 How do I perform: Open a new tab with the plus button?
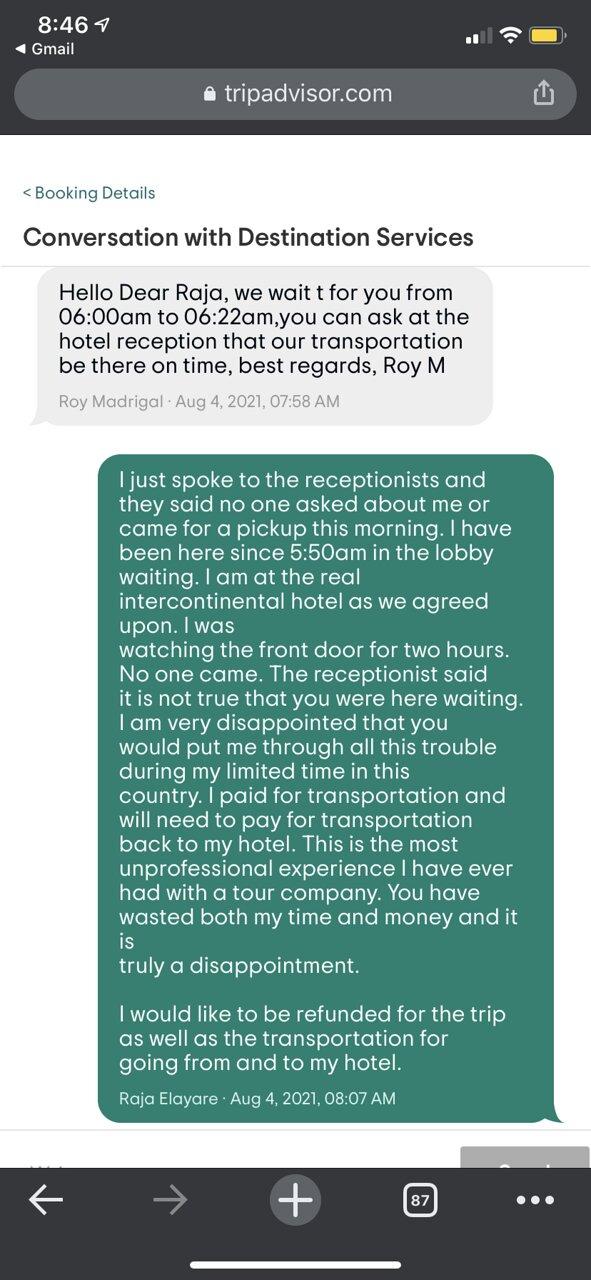[x=295, y=1199]
